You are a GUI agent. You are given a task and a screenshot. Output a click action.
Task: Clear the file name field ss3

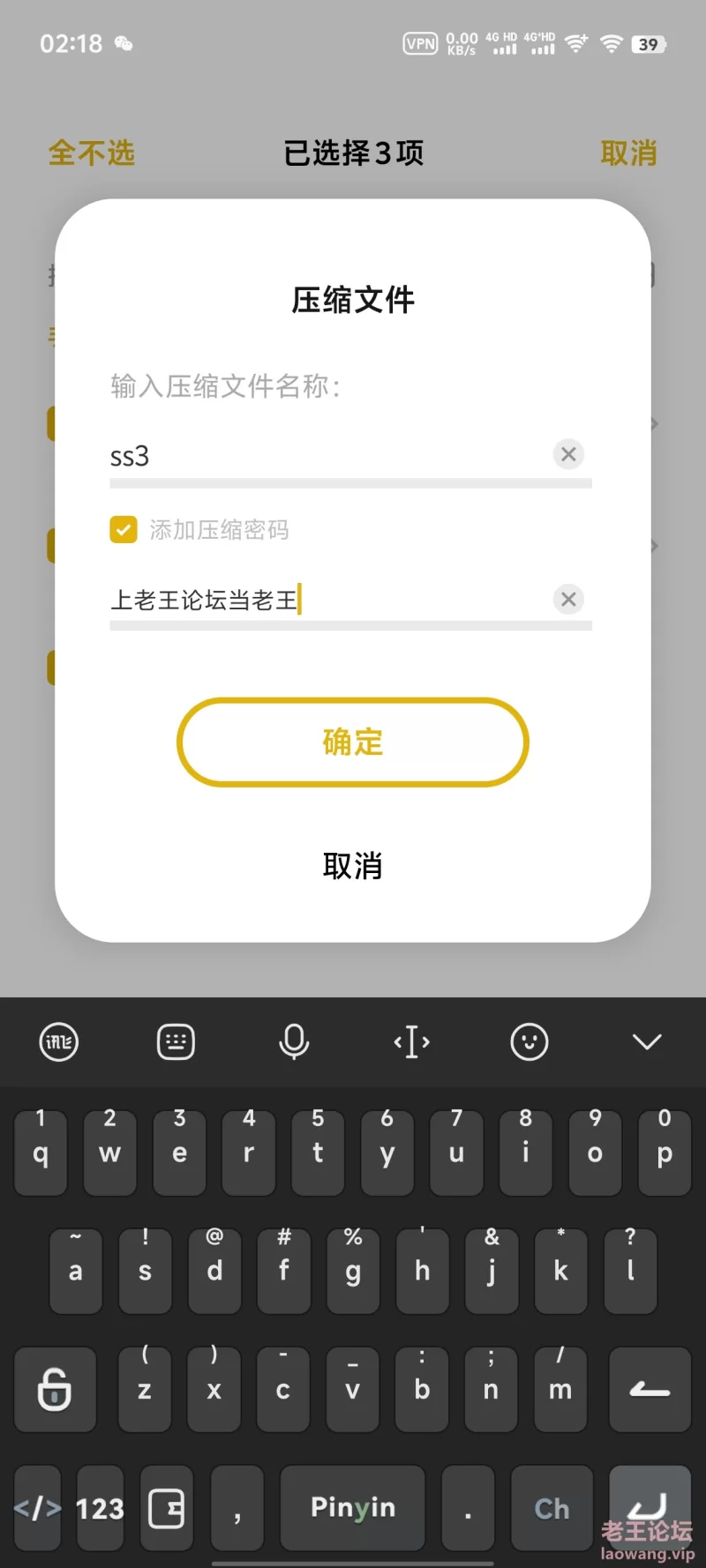click(x=568, y=454)
